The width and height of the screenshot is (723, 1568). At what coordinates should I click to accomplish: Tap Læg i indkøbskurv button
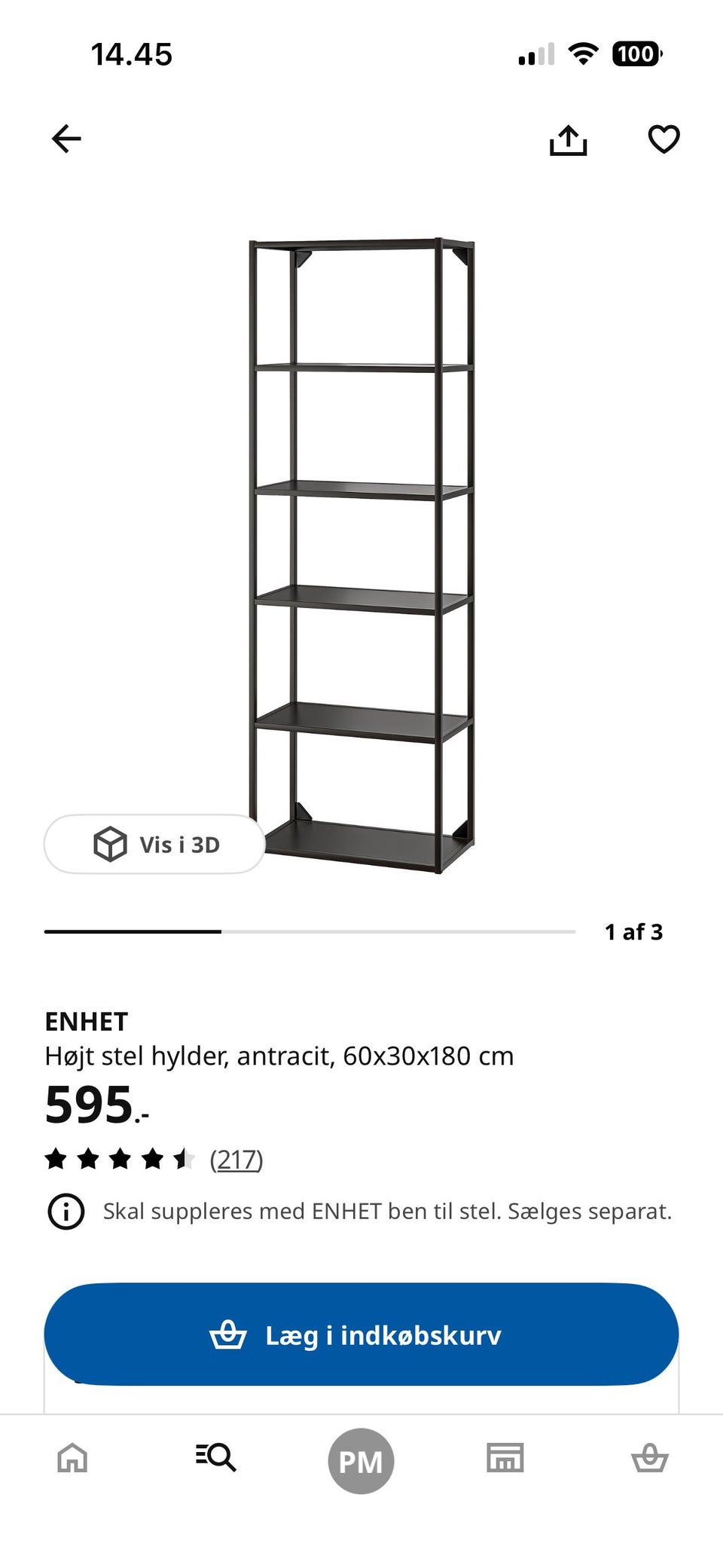pos(361,1334)
